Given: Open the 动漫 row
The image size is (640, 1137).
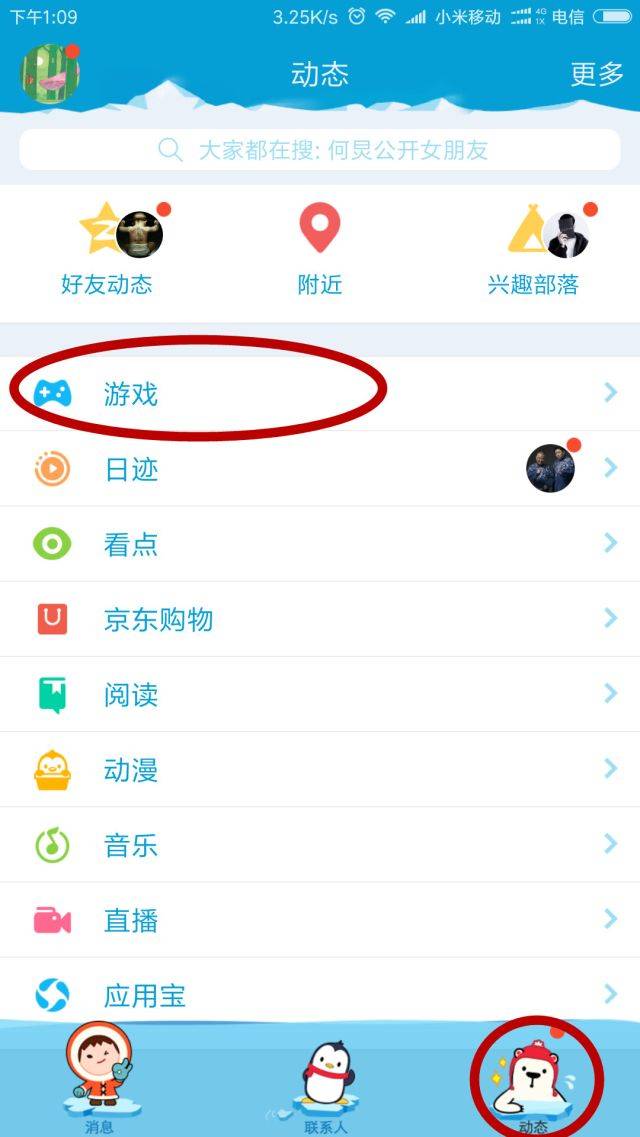Looking at the screenshot, I should coord(320,769).
